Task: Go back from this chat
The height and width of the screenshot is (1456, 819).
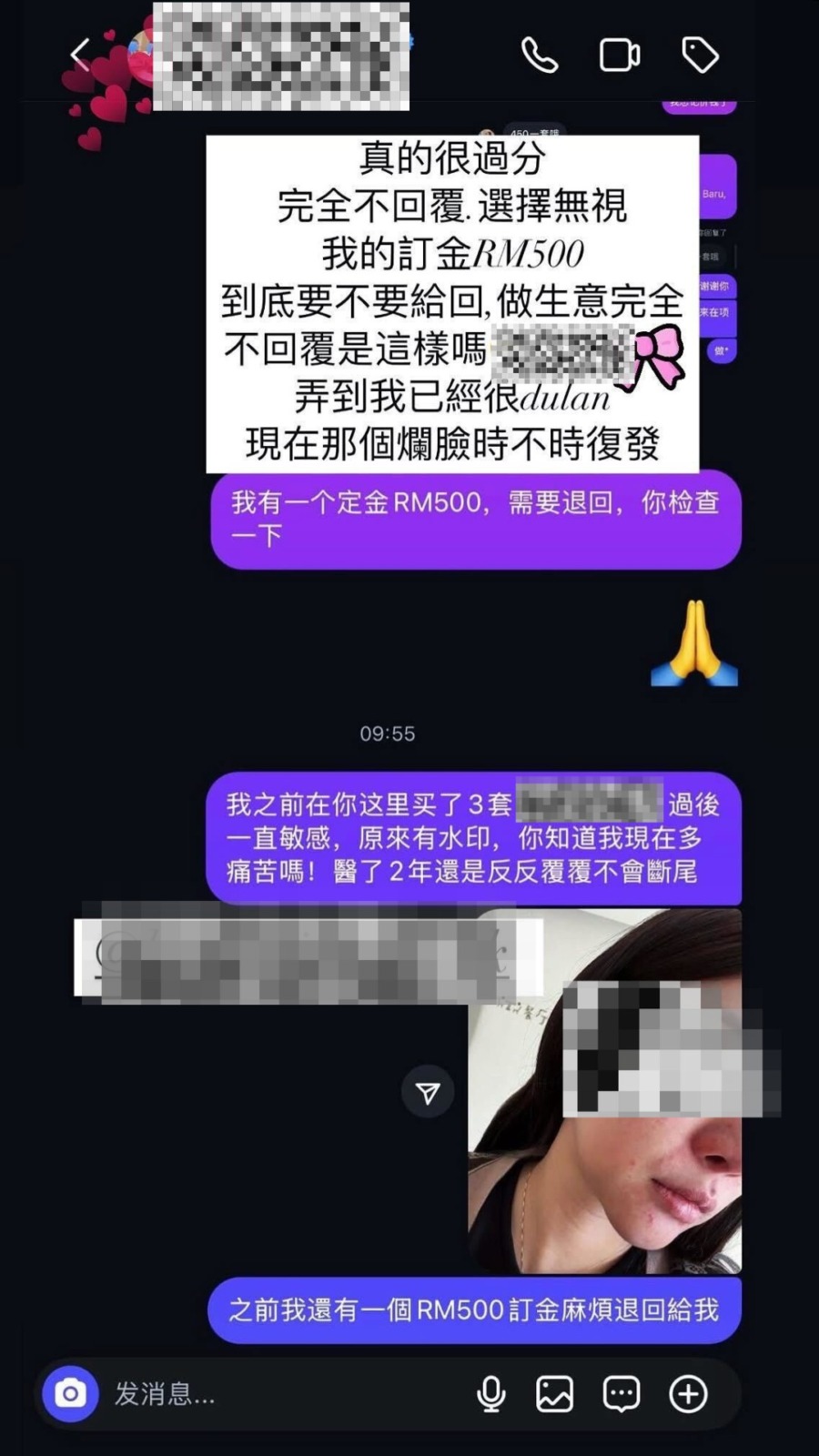Action: point(80,55)
